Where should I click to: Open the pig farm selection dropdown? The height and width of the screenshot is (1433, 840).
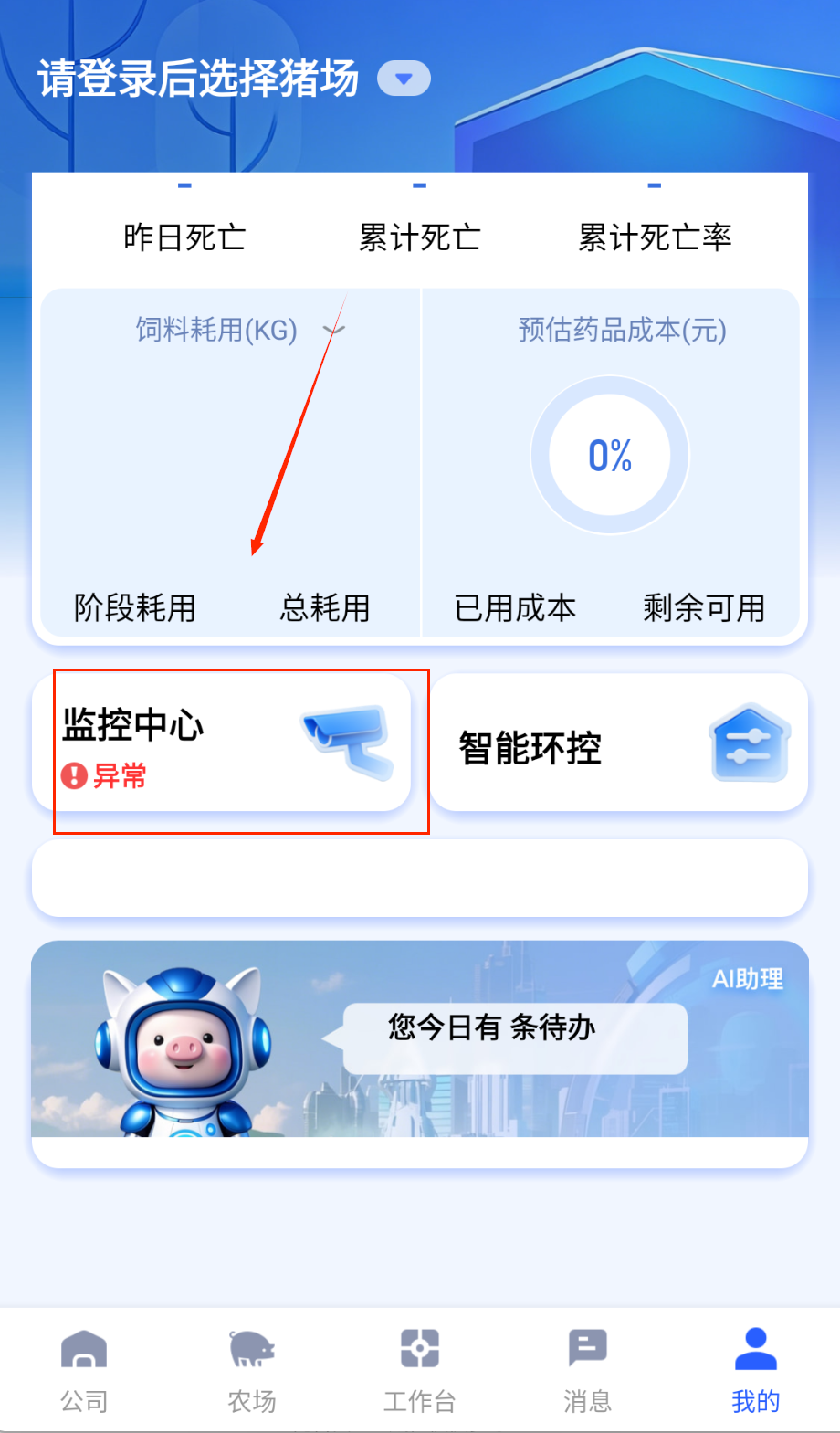click(404, 79)
